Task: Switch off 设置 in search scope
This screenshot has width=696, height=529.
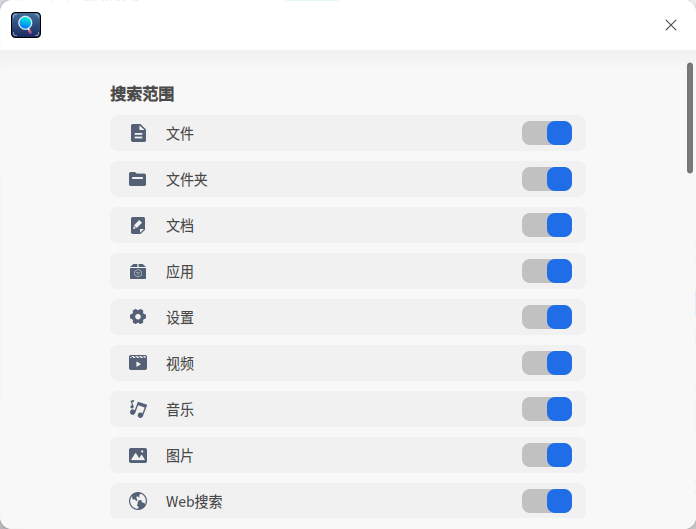Action: [547, 317]
